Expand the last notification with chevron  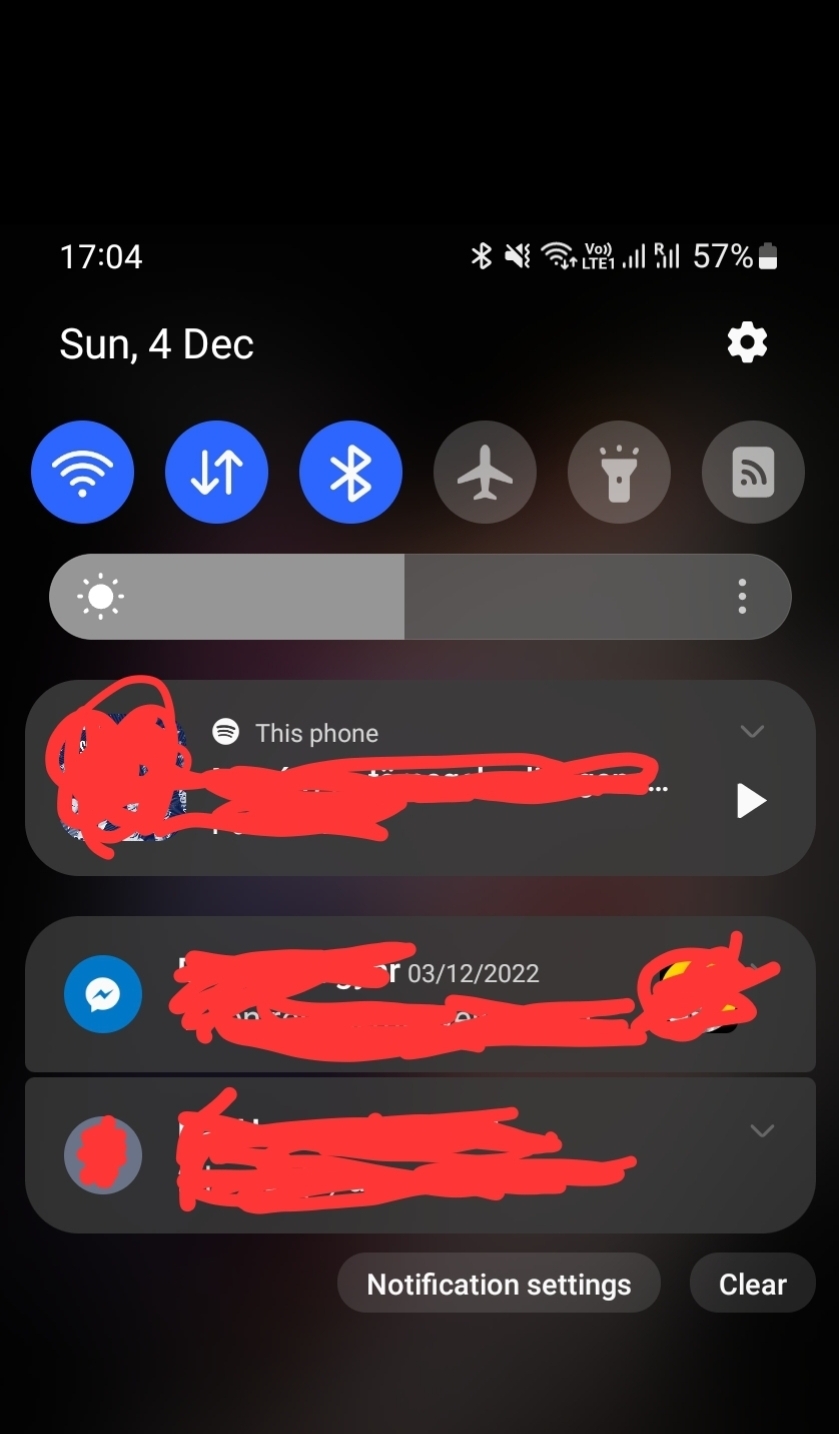(762, 1131)
